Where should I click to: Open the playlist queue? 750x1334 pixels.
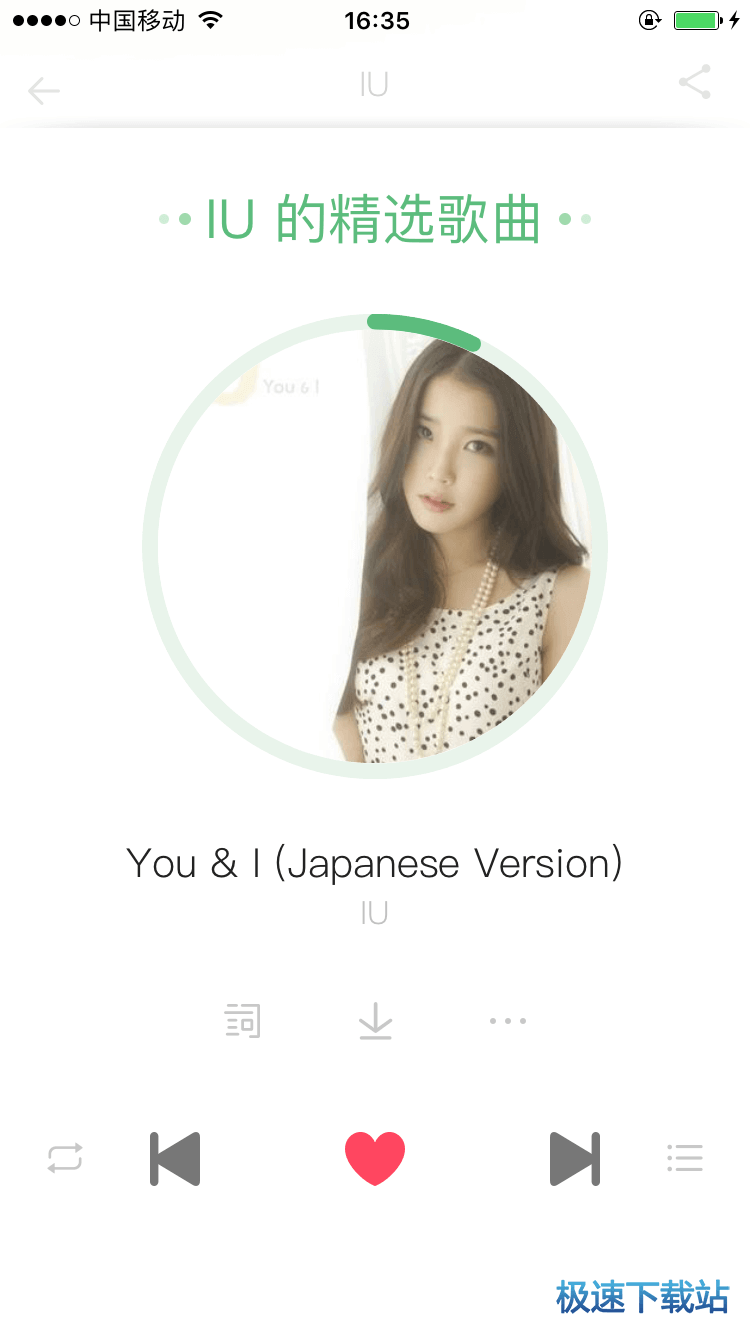(x=685, y=1158)
